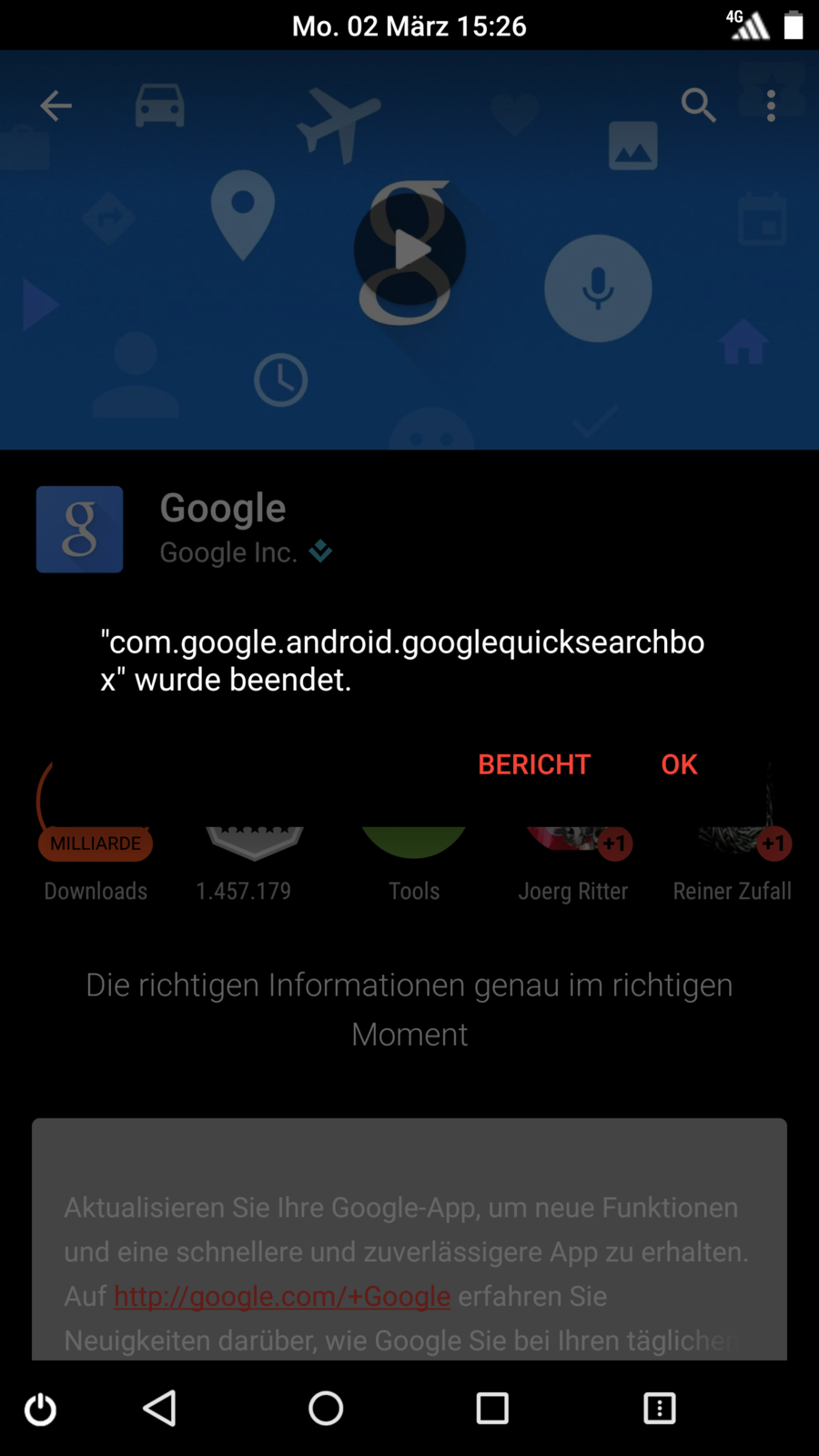Open the navigation bar menu icon

[659, 1408]
